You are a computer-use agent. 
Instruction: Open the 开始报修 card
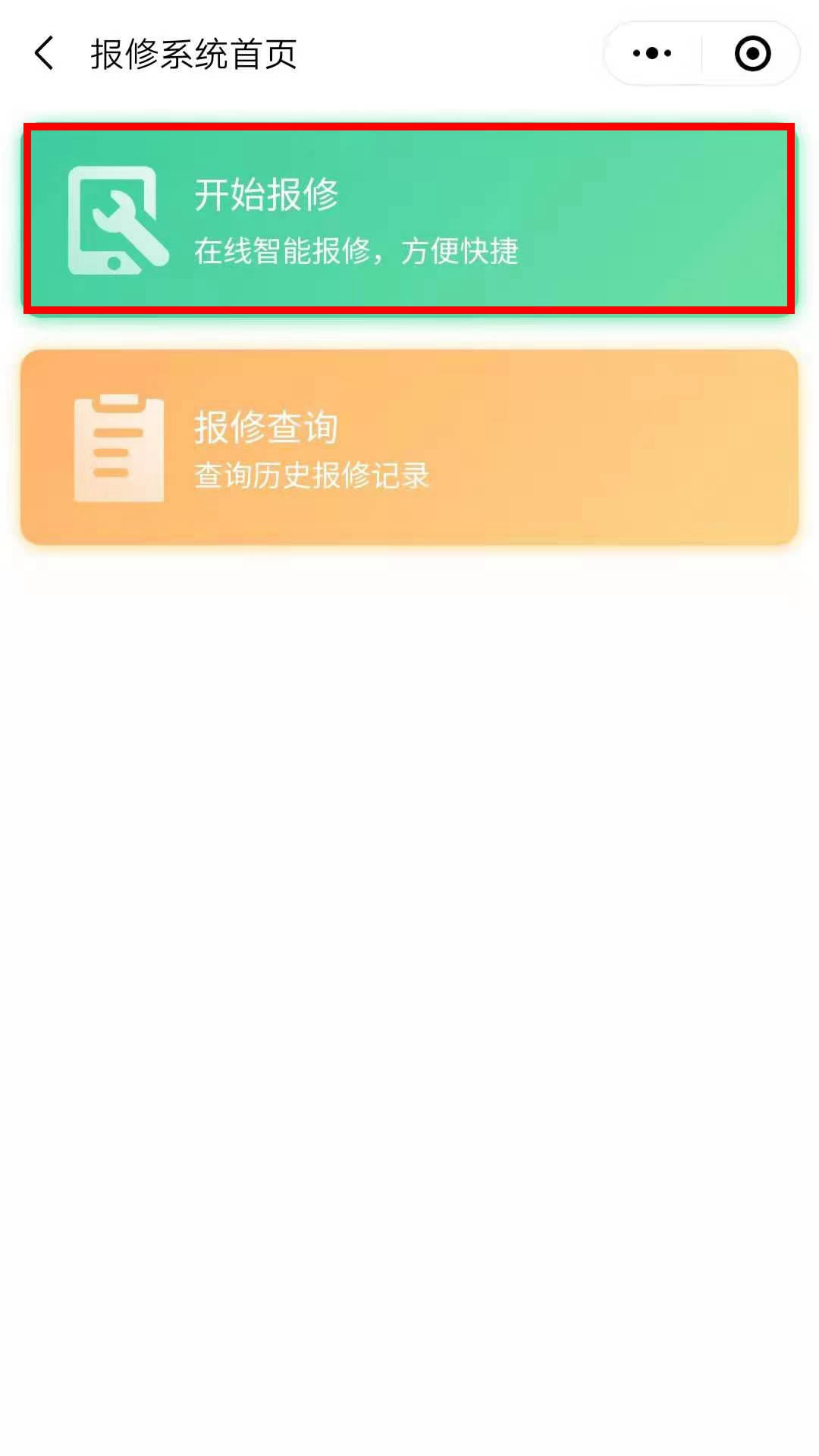[409, 219]
